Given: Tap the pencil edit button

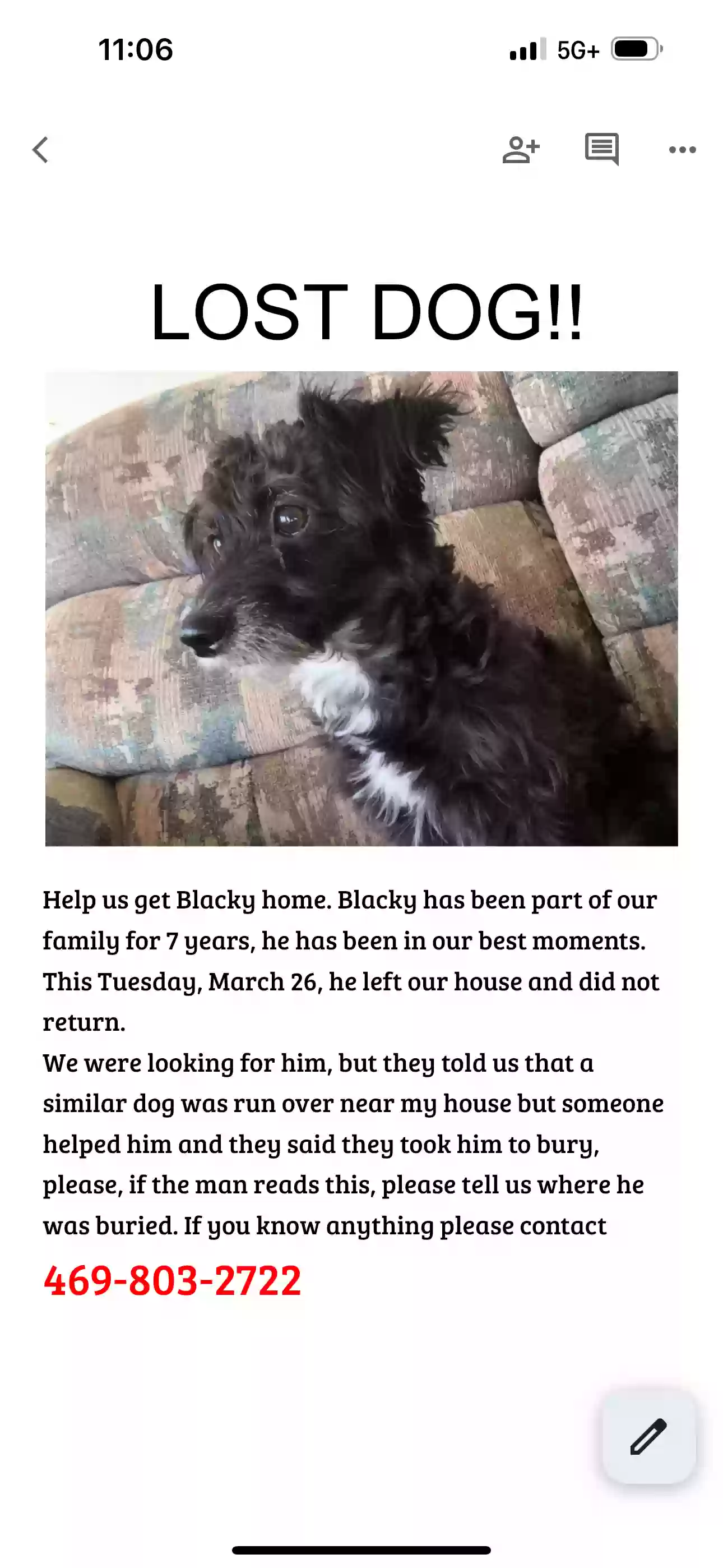Looking at the screenshot, I should (649, 1437).
